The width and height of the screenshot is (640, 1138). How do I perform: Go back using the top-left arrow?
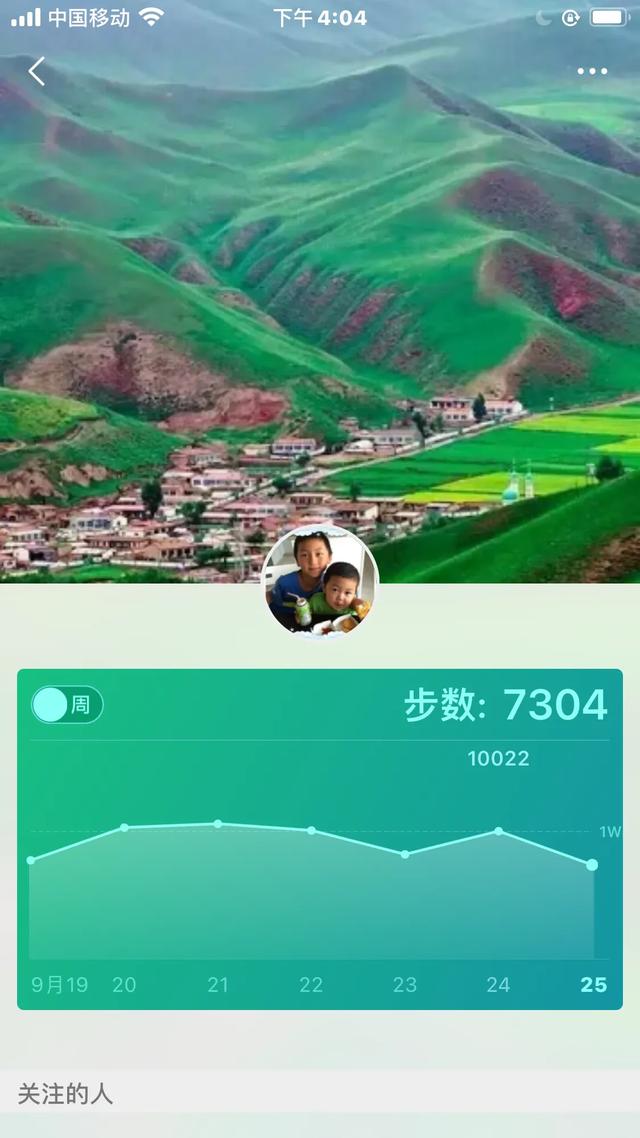[x=37, y=71]
